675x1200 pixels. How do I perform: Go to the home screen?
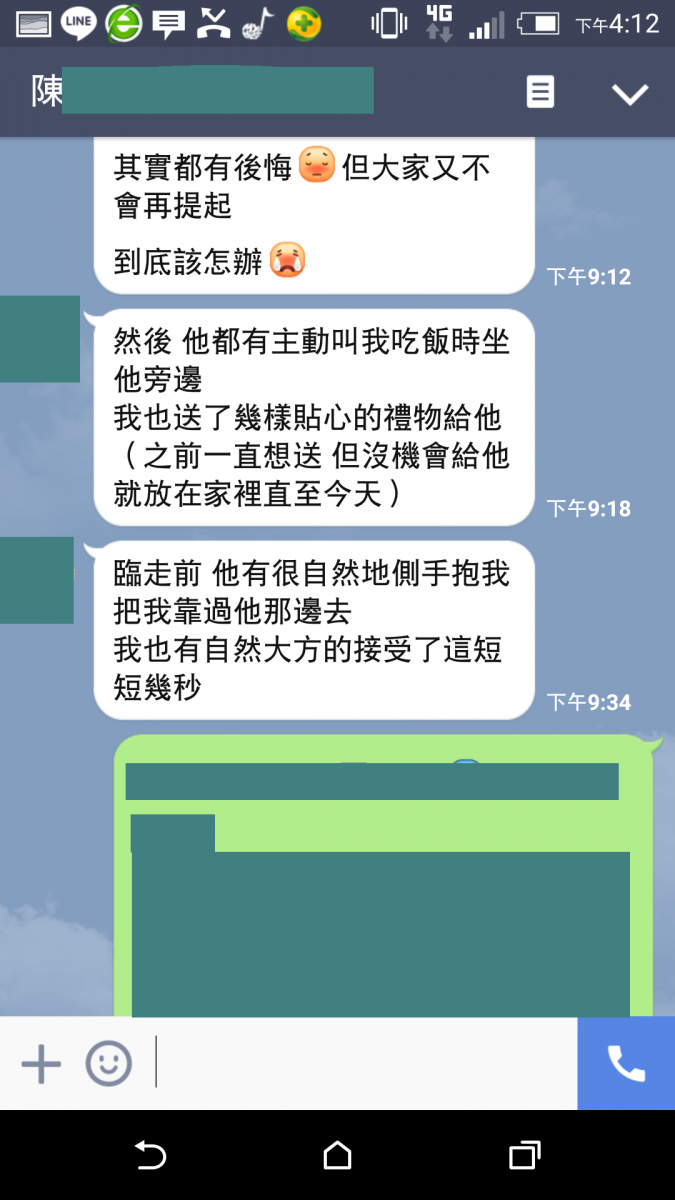coord(338,1156)
